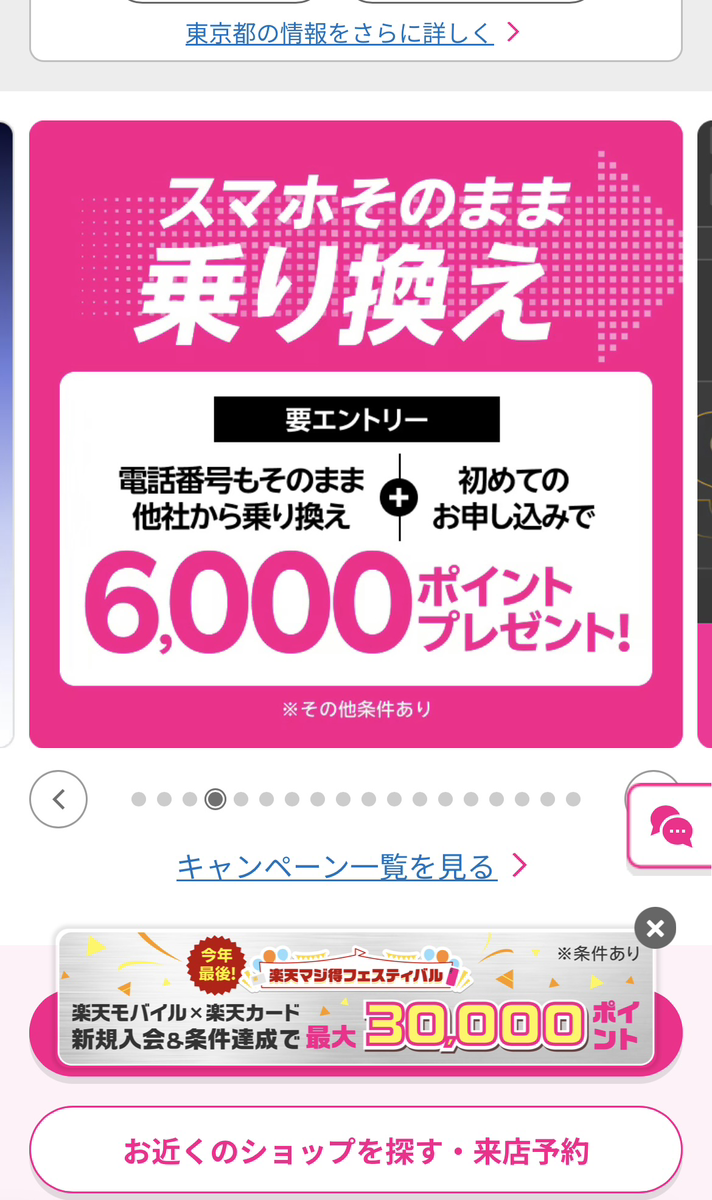The height and width of the screenshot is (1200, 712).
Task: Open the スマホそのまま乗り換え campaign banner
Action: (355, 434)
